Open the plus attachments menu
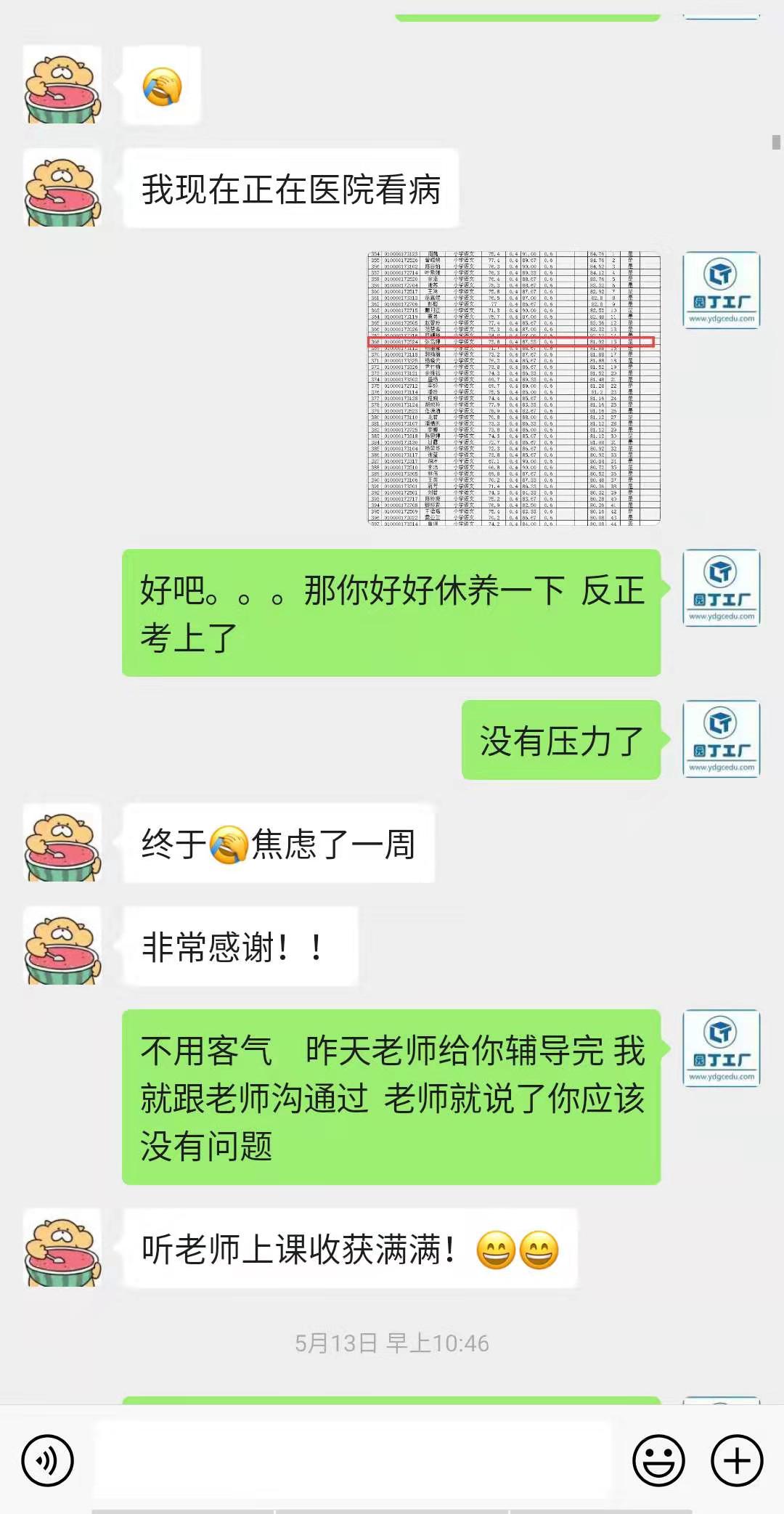Screen dimensions: 784x1514 point(737,1460)
